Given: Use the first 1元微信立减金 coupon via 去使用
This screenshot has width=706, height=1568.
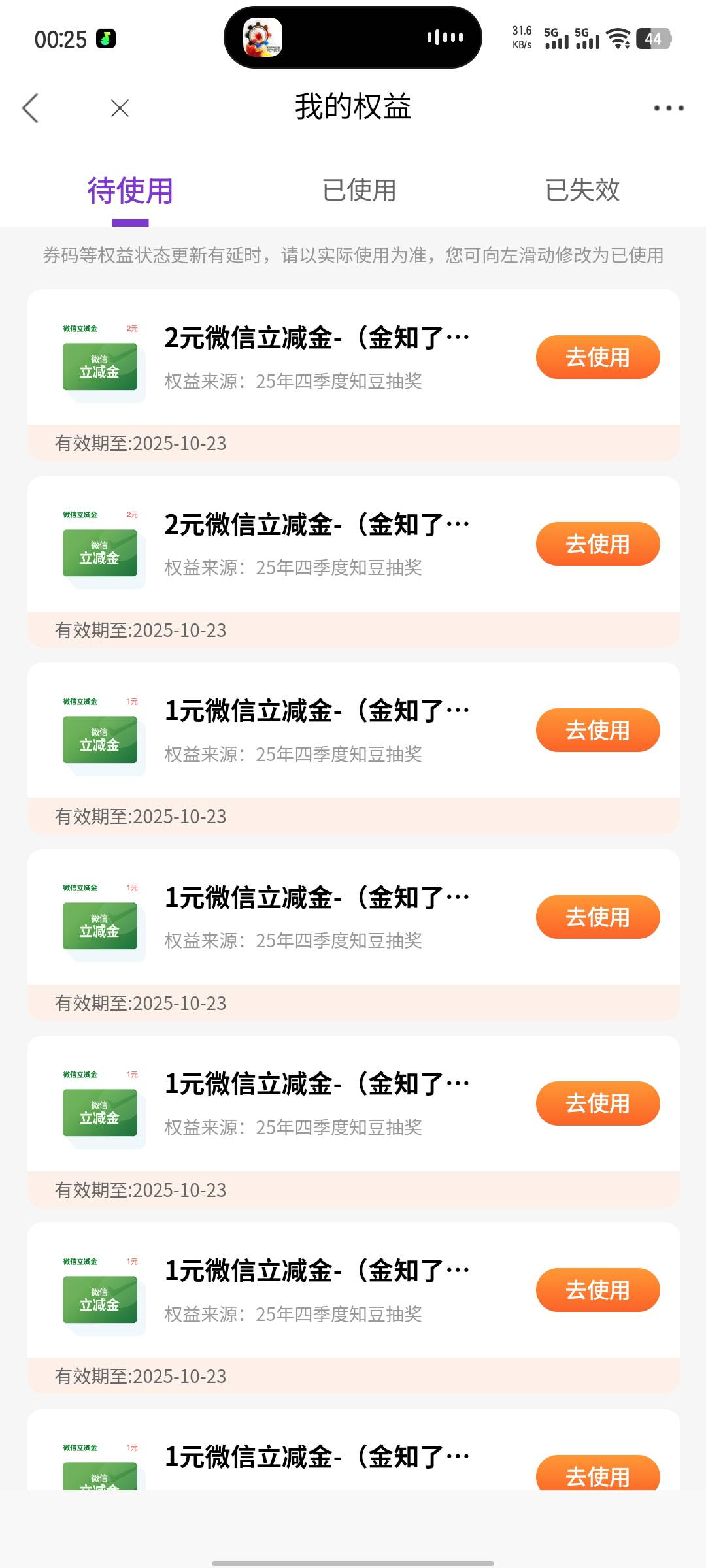Looking at the screenshot, I should [x=597, y=730].
